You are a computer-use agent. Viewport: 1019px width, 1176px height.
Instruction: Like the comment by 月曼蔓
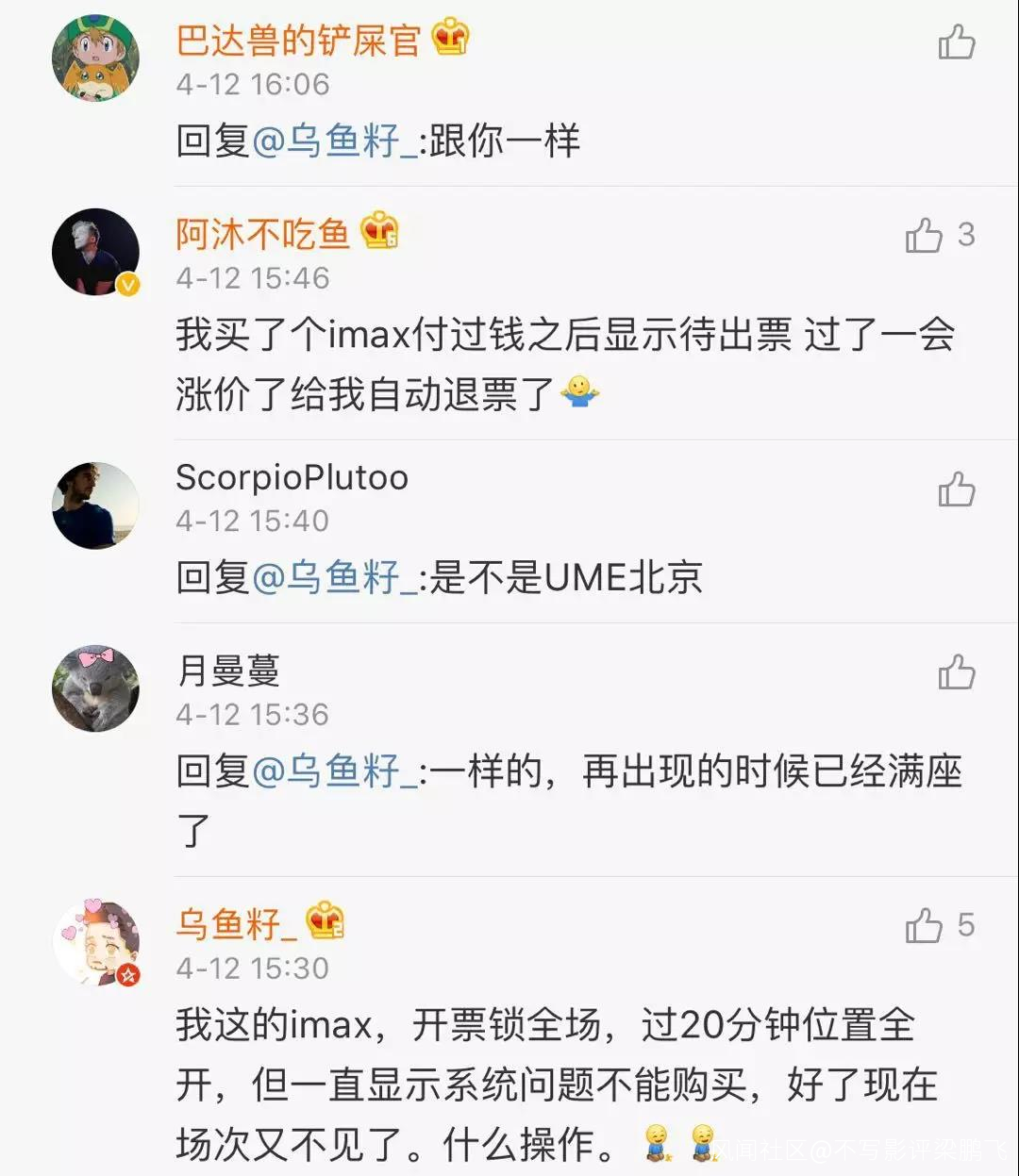point(956,672)
